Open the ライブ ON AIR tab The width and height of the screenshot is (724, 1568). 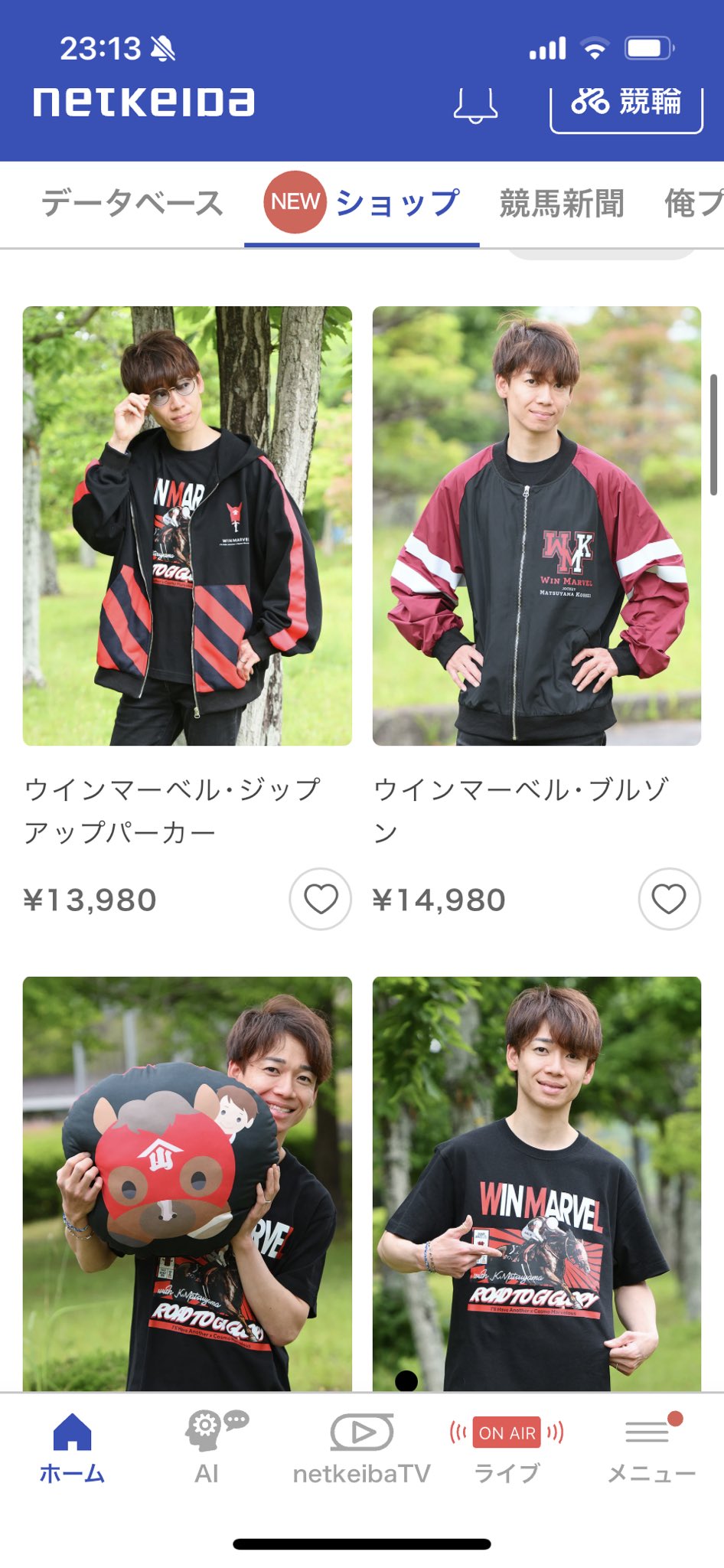click(507, 1449)
